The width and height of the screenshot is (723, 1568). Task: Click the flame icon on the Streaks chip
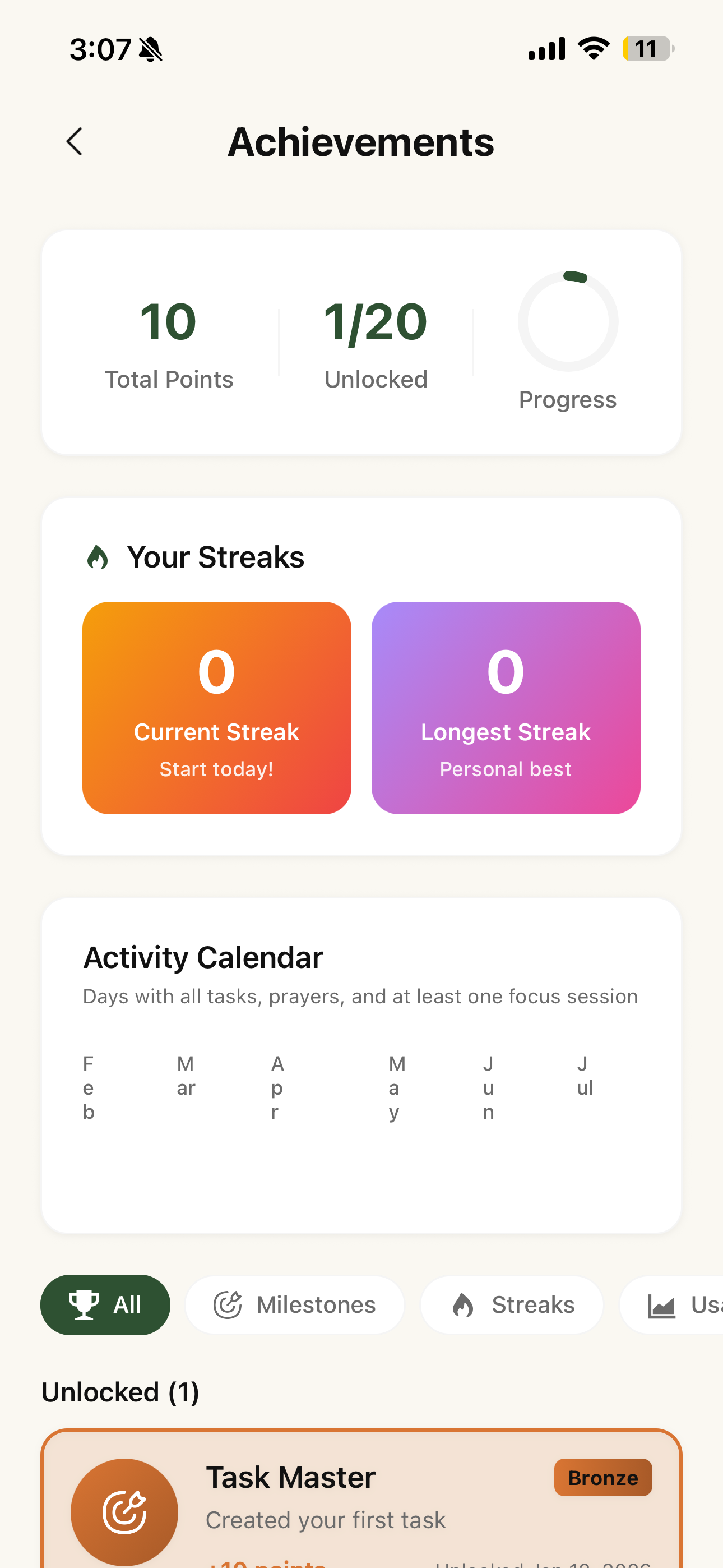pos(464,1304)
